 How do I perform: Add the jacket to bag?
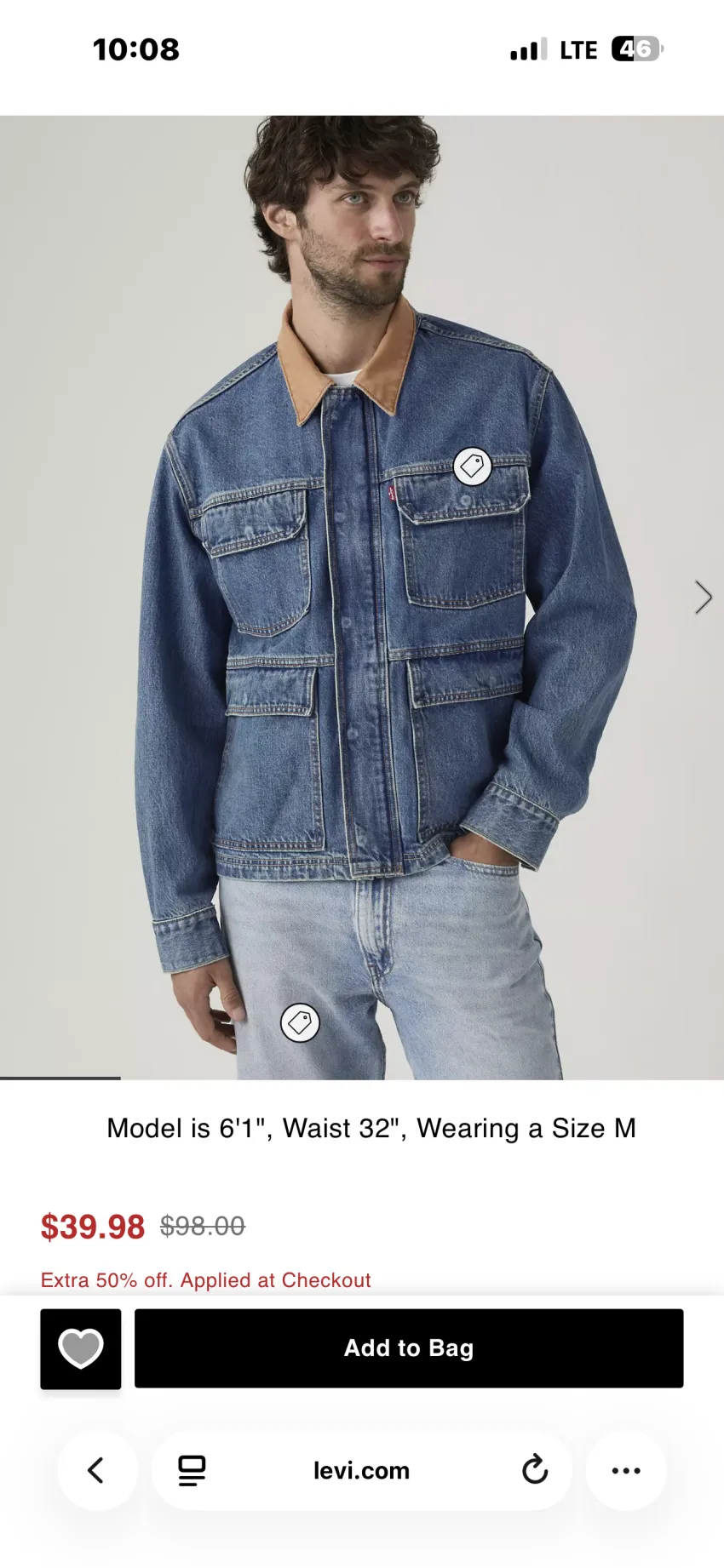[409, 1348]
